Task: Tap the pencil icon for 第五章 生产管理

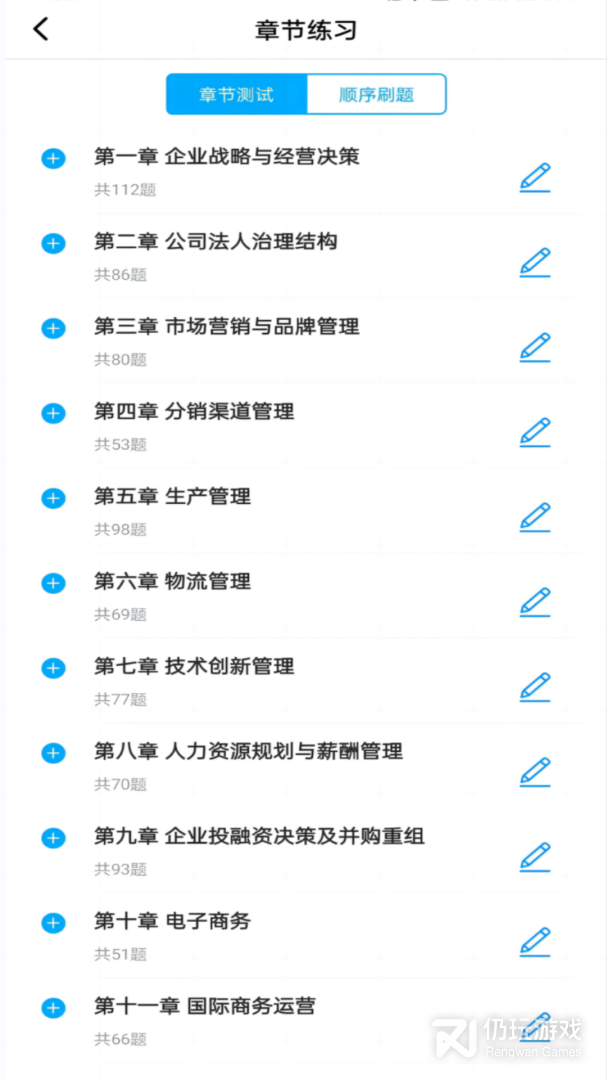Action: tap(535, 517)
